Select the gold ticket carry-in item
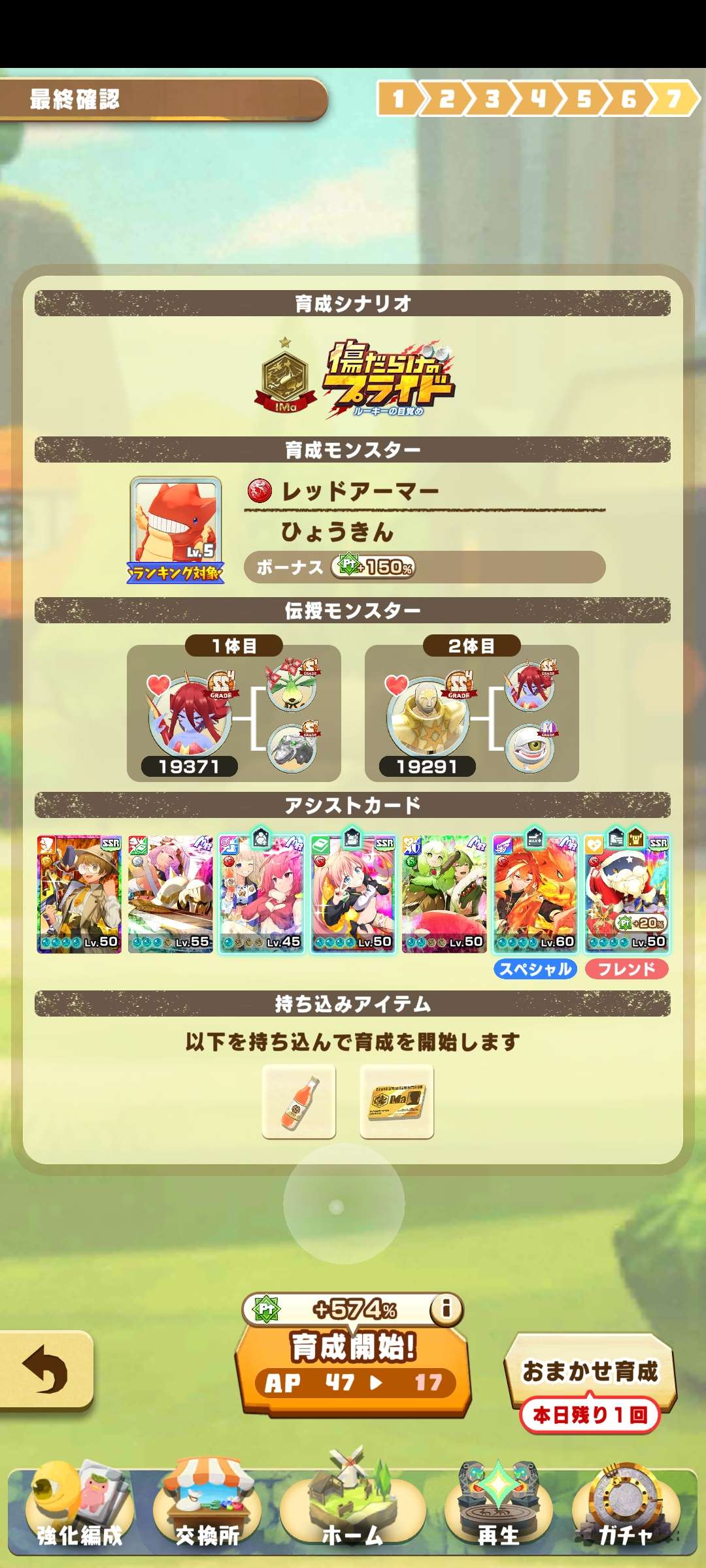This screenshot has width=706, height=1568. tap(397, 1102)
